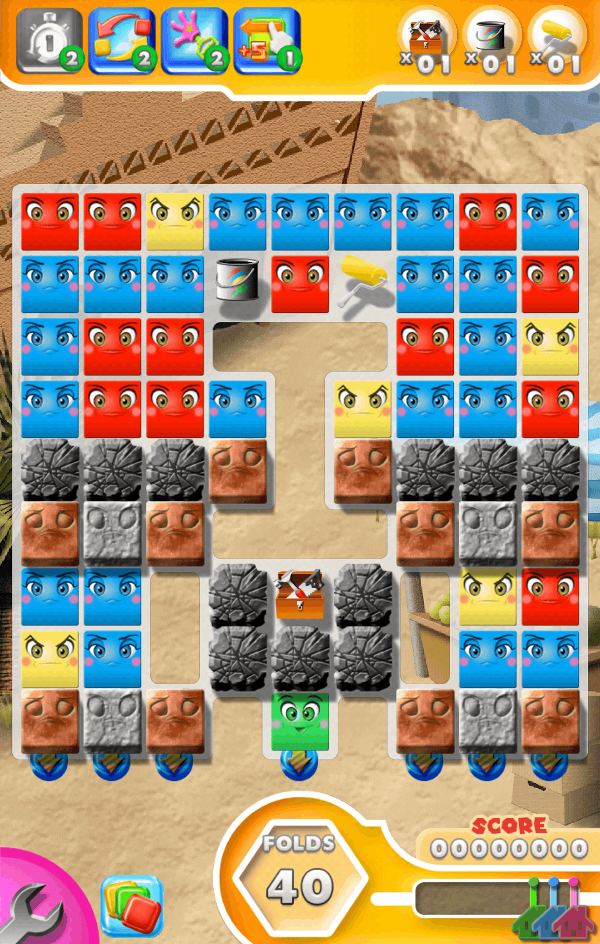Tap the toolbox crate on the board
Image resolution: width=600 pixels, height=944 pixels.
[x=300, y=595]
